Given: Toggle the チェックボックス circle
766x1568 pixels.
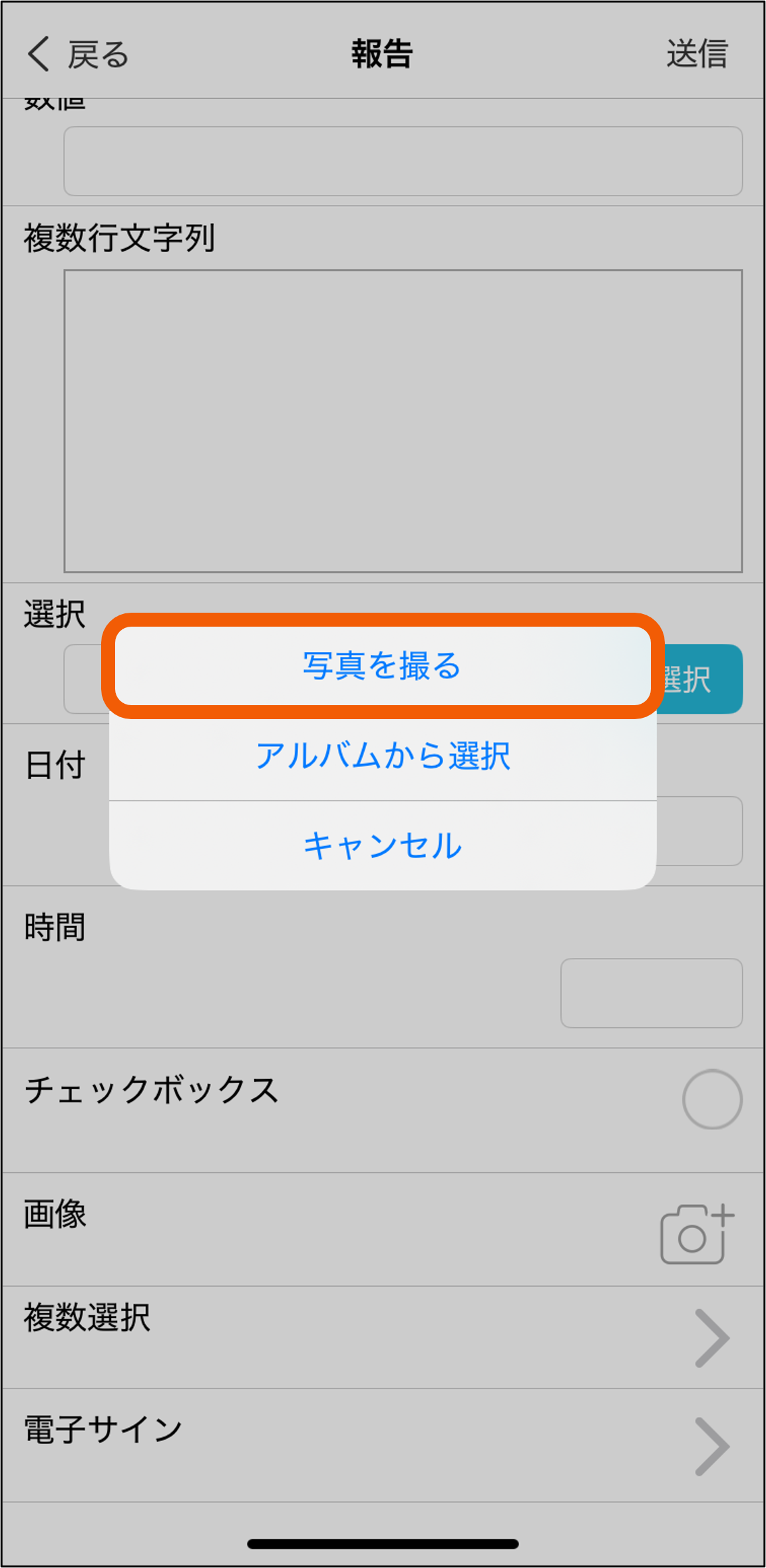Looking at the screenshot, I should tap(712, 1099).
